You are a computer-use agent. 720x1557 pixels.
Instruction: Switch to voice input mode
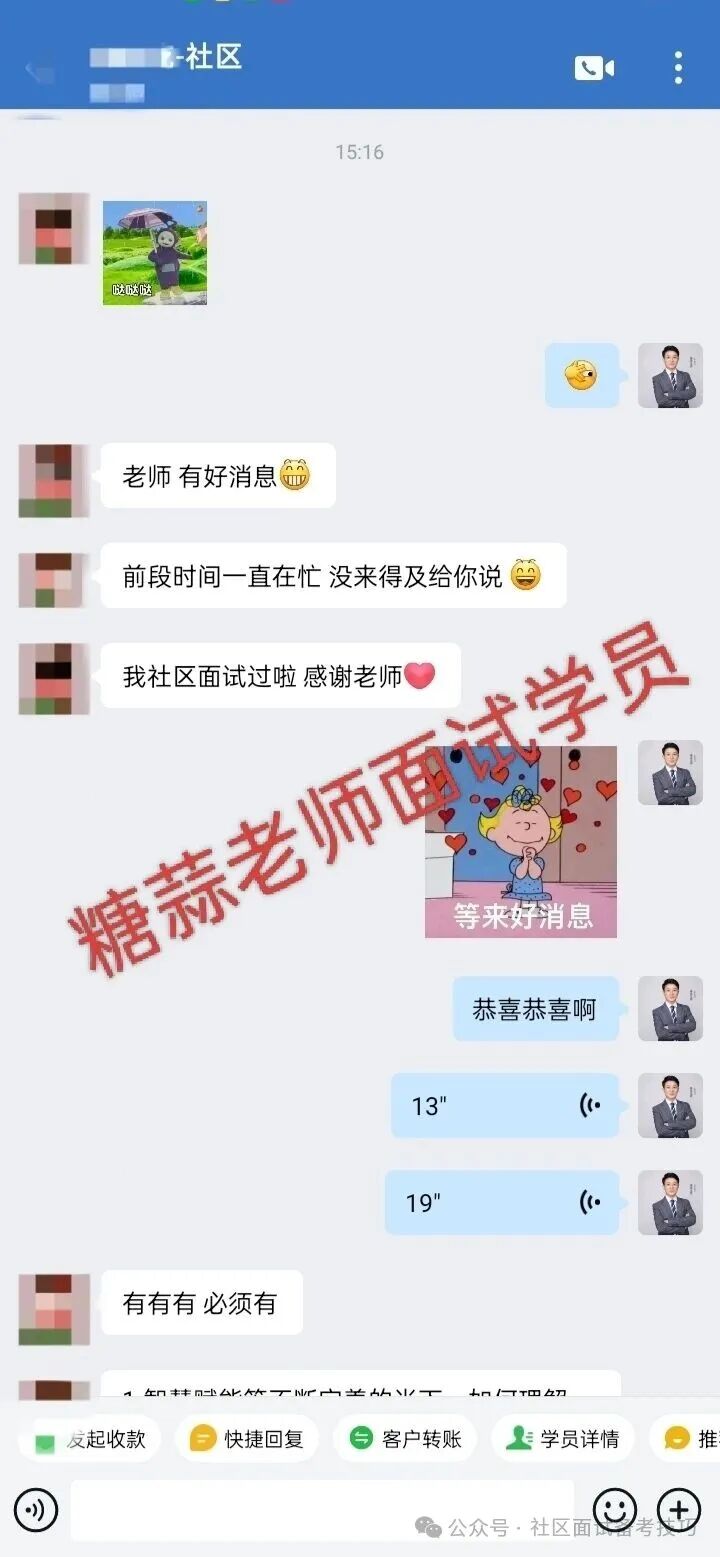[36, 1510]
